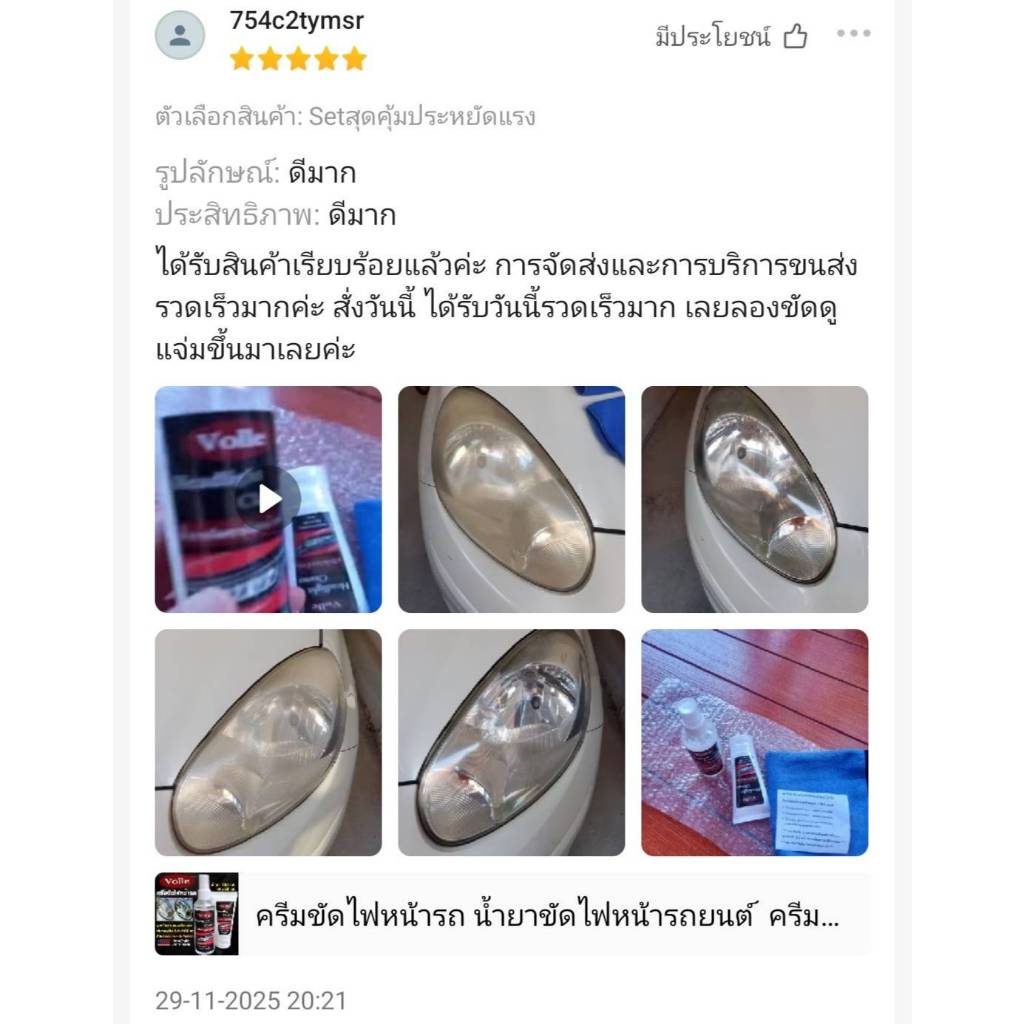View the photo of products on bubble wrap
The image size is (1024, 1024).
(754, 742)
